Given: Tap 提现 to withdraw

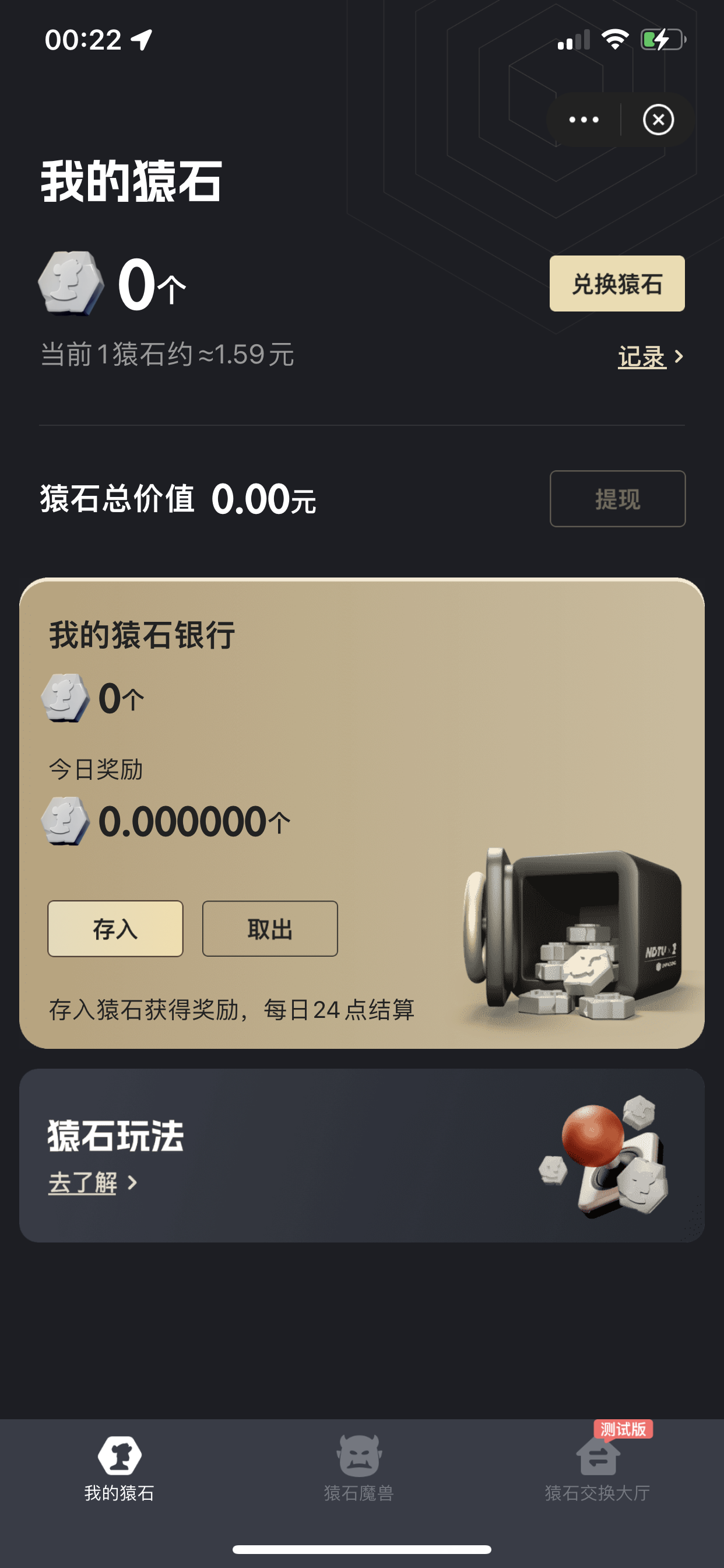Looking at the screenshot, I should pos(617,499).
